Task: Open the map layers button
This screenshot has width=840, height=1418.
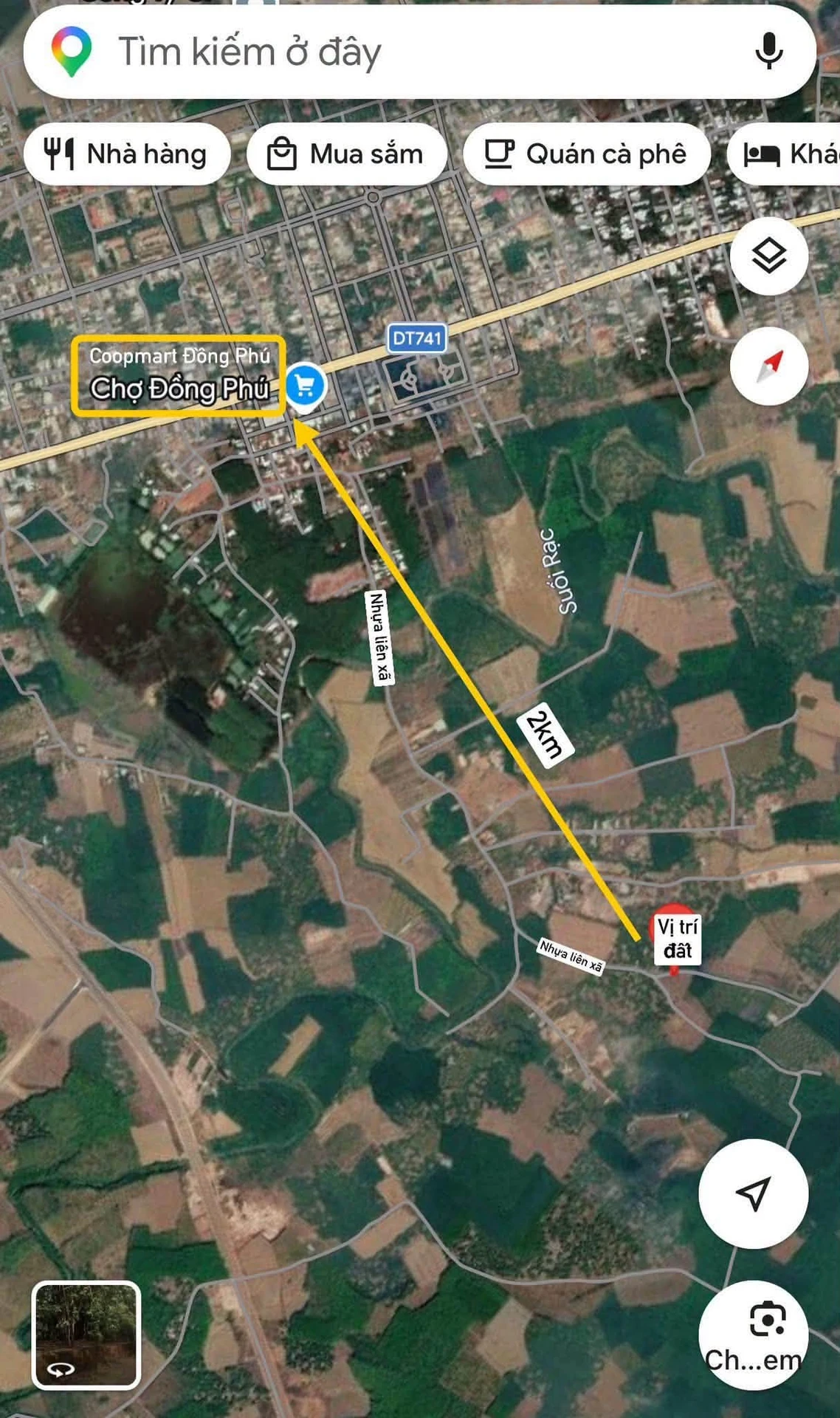Action: pos(769,256)
